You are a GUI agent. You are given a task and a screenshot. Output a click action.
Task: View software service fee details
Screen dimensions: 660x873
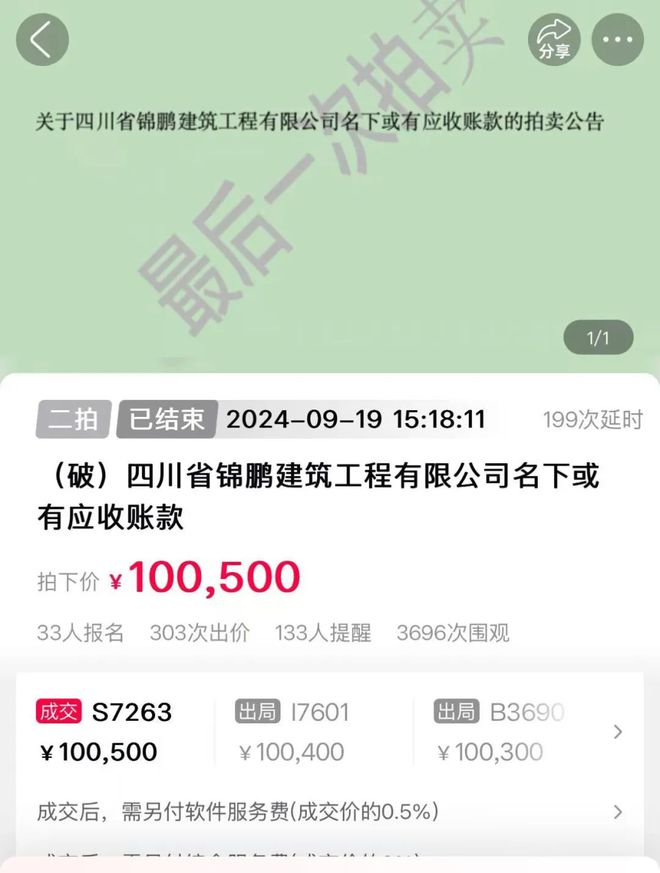[618, 811]
